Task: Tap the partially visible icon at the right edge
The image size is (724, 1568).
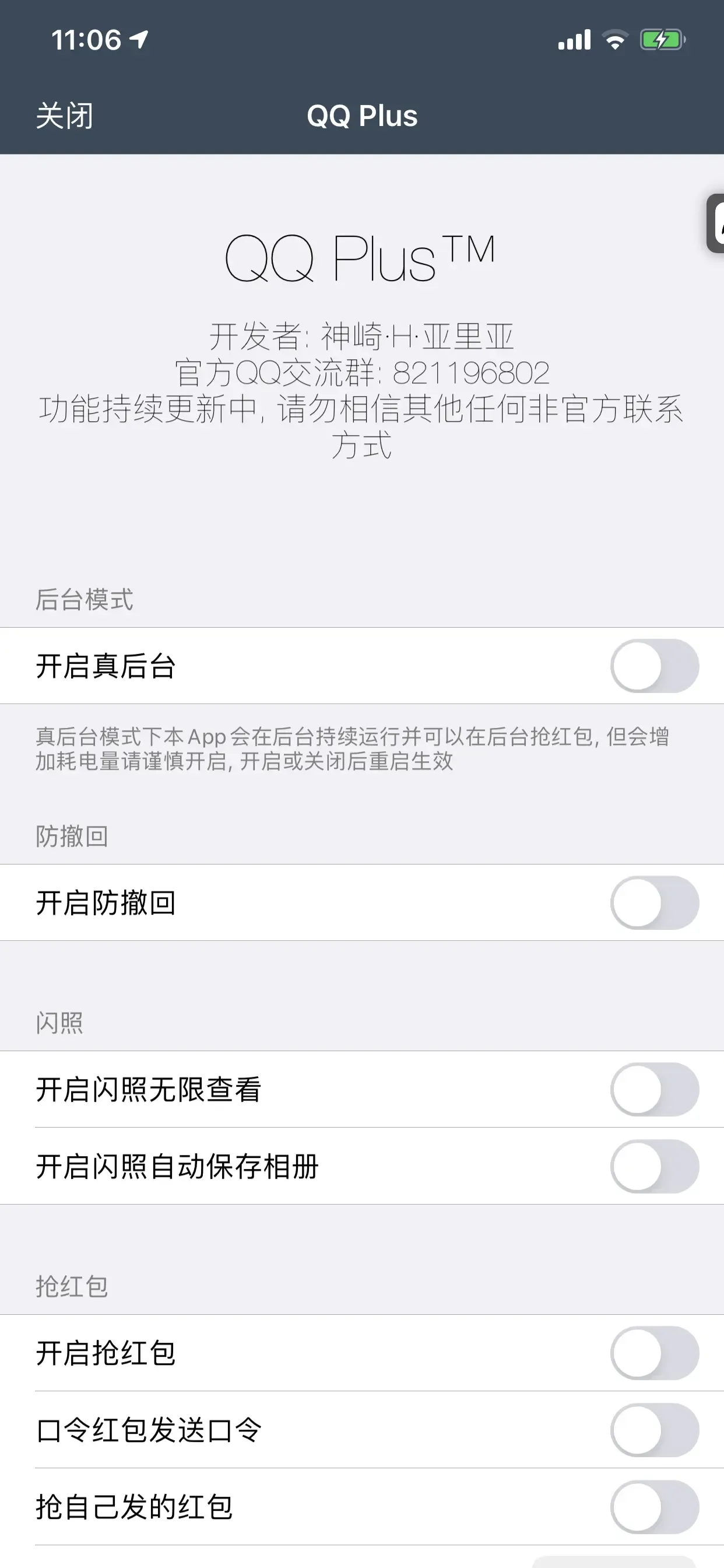Action: point(718,225)
